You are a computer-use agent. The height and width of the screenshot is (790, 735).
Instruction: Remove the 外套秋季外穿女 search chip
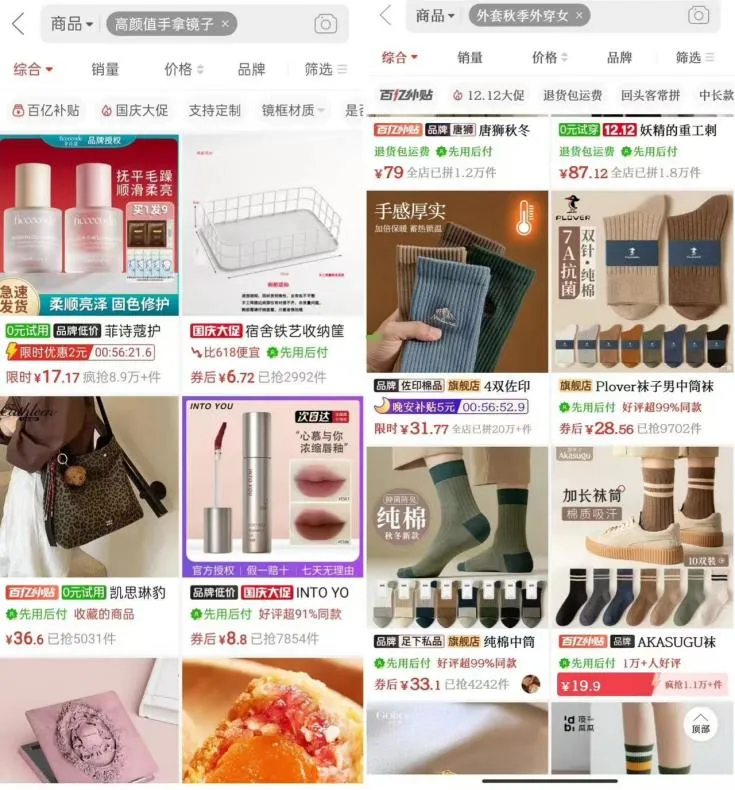pyautogui.click(x=578, y=16)
